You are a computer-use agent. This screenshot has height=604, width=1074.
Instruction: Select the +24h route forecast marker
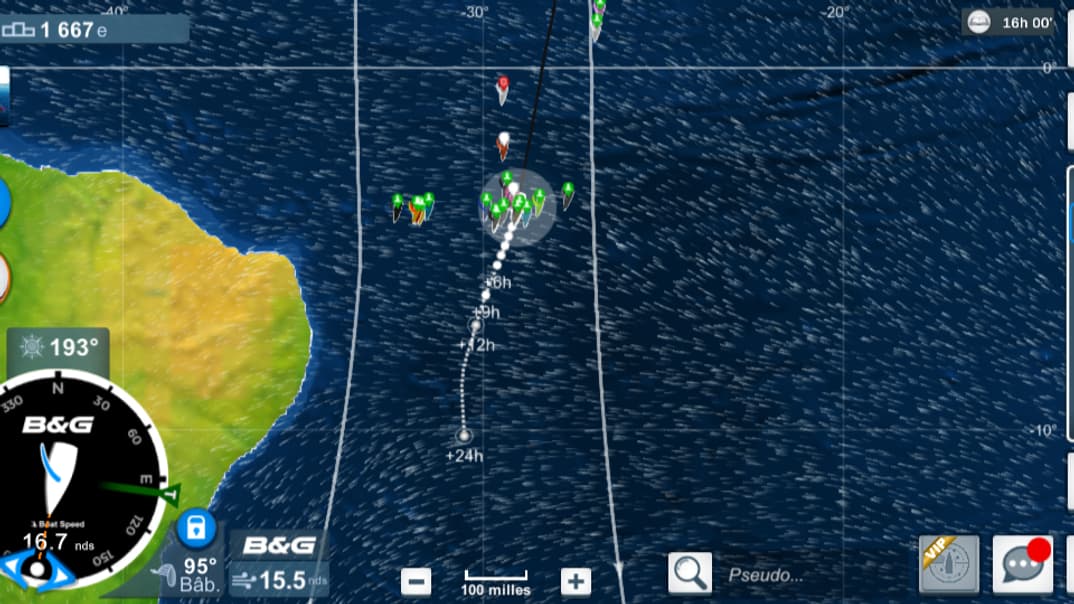(463, 436)
